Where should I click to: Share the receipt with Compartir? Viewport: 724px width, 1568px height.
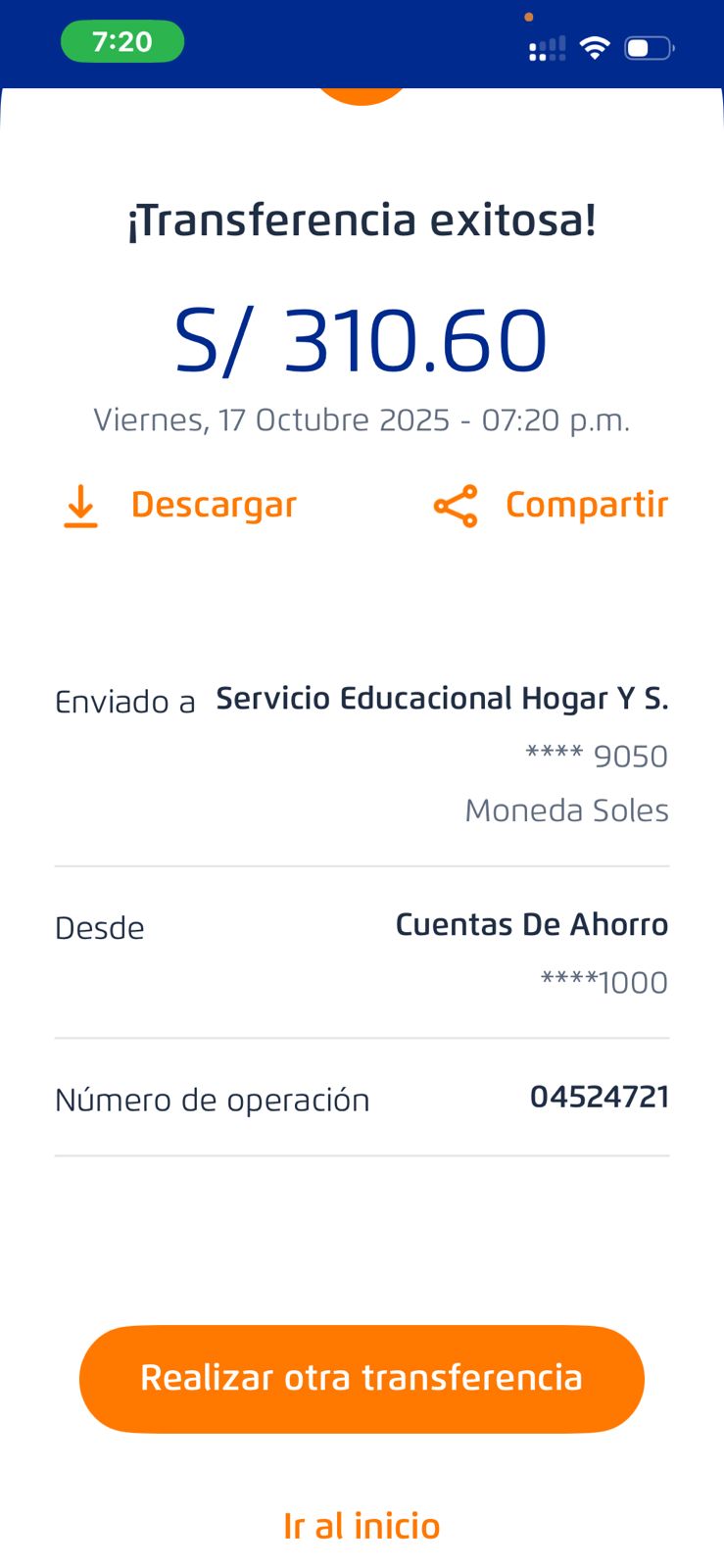point(551,506)
